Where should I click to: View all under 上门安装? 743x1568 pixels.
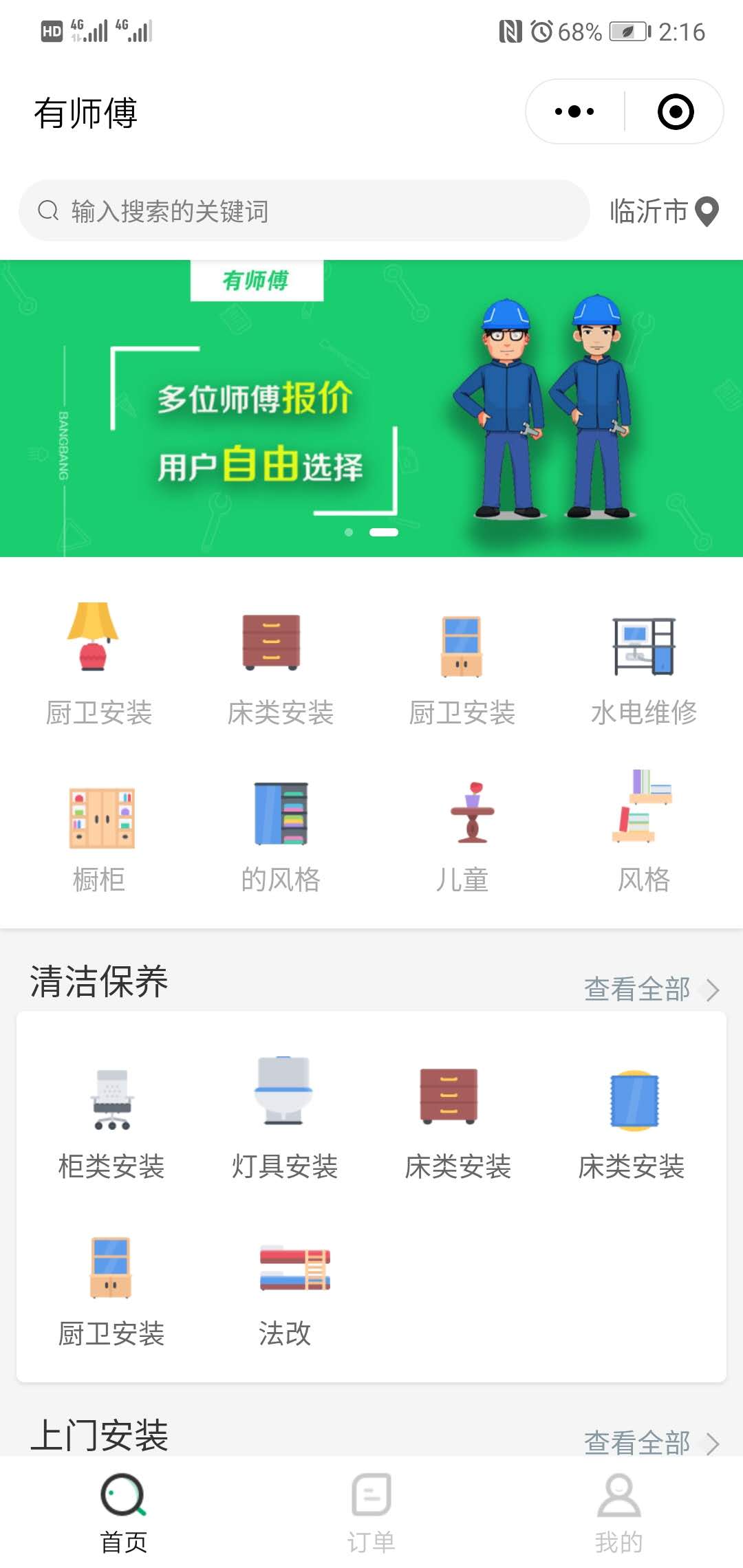tap(650, 1442)
